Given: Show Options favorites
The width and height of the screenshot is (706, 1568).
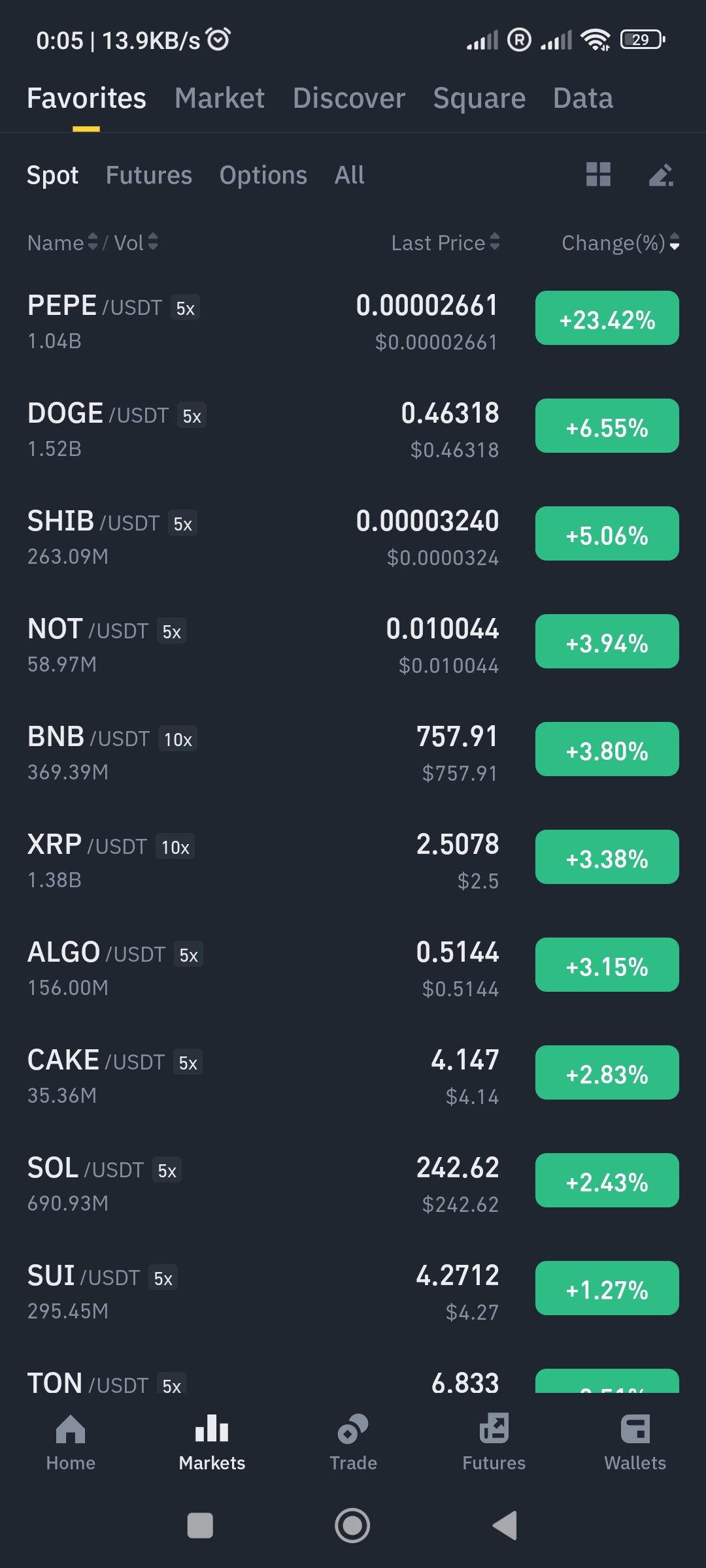Looking at the screenshot, I should (263, 175).
